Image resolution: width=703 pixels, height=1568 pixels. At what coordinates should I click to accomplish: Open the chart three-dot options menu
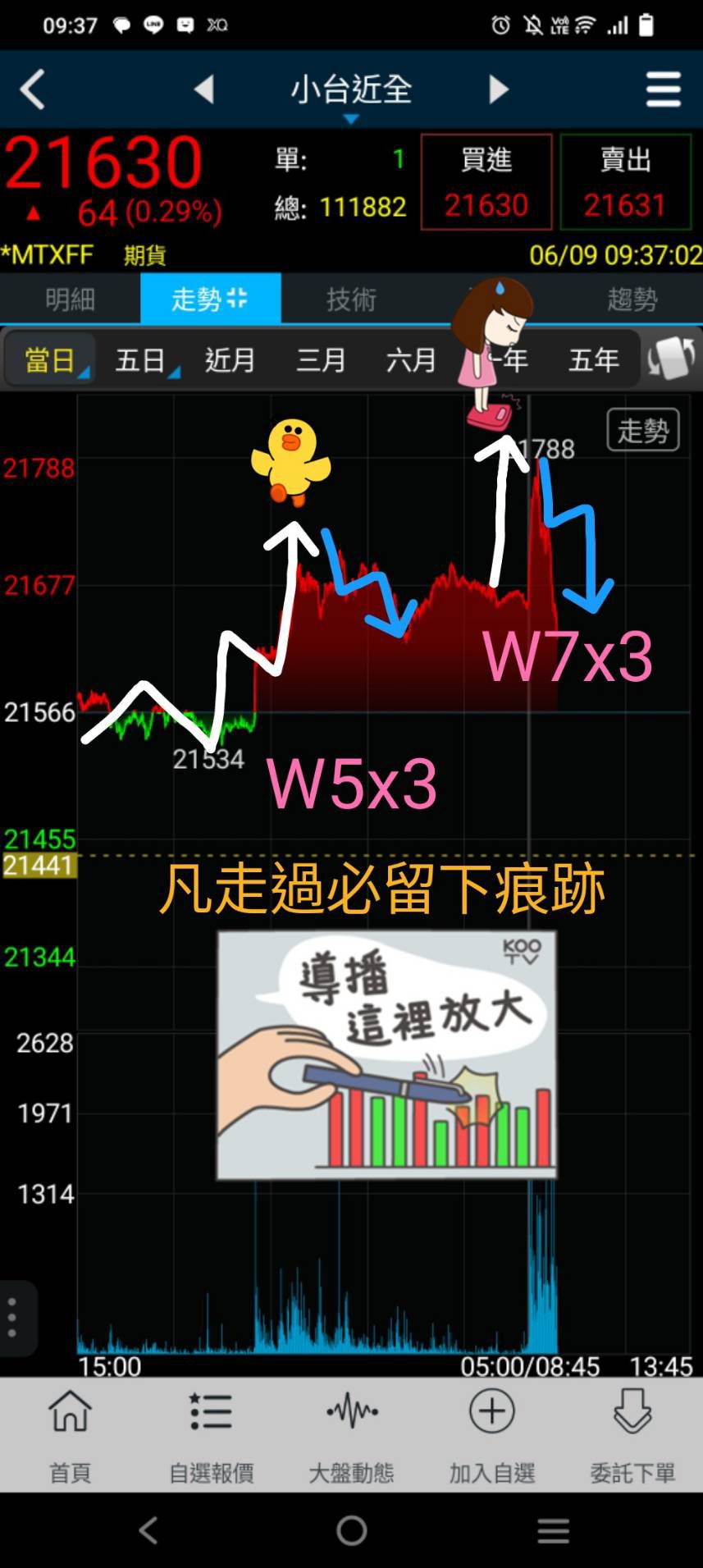click(x=11, y=1316)
